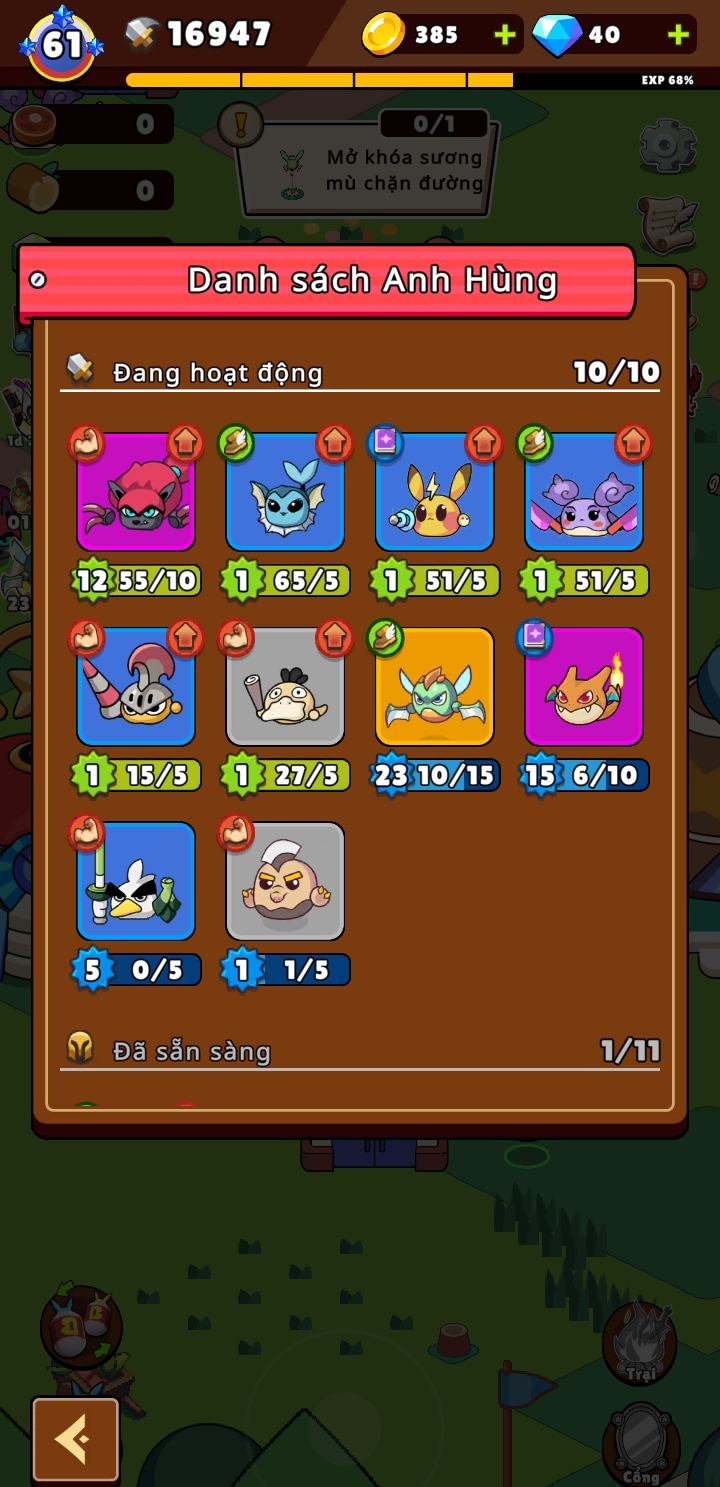Open the leek duck hero level 5
This screenshot has width=720, height=1487.
pos(136,881)
